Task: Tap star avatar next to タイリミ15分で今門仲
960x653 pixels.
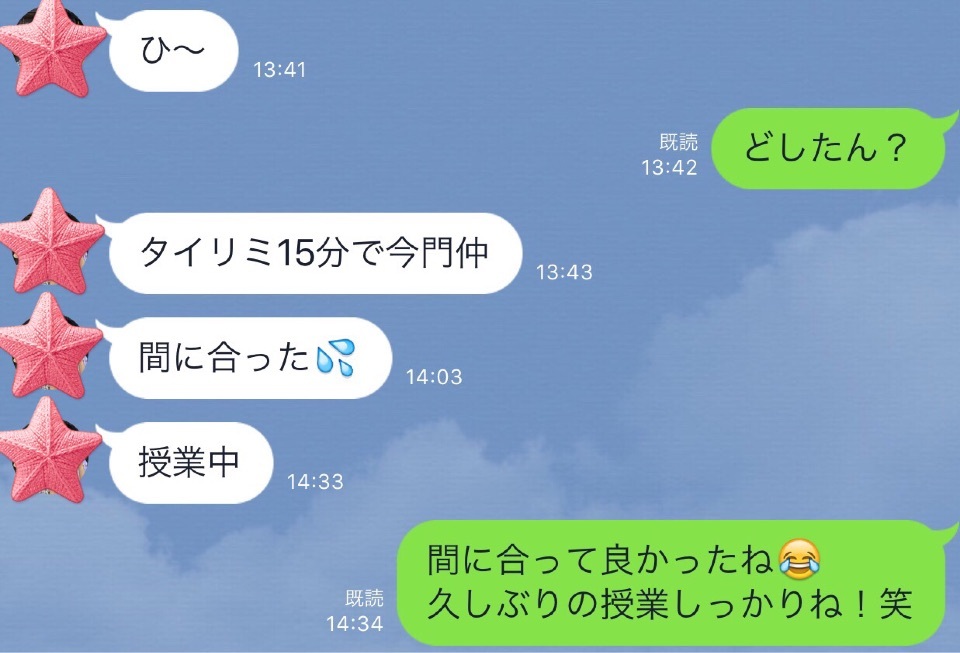Action: pos(50,243)
